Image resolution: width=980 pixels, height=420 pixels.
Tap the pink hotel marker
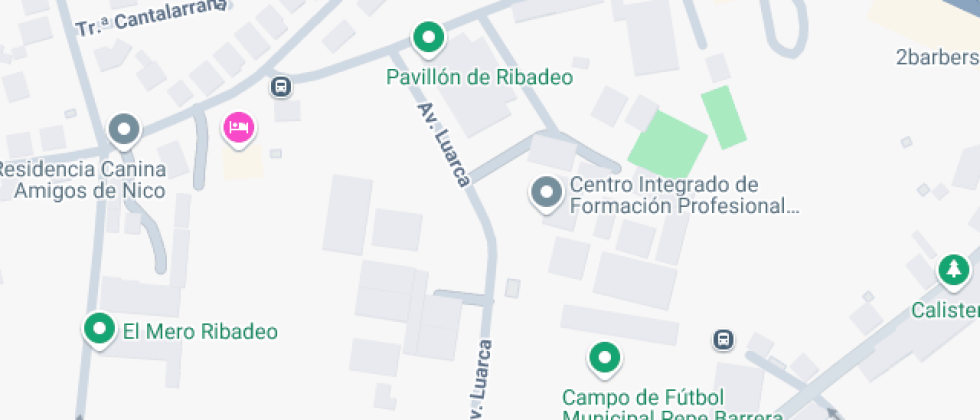239,128
